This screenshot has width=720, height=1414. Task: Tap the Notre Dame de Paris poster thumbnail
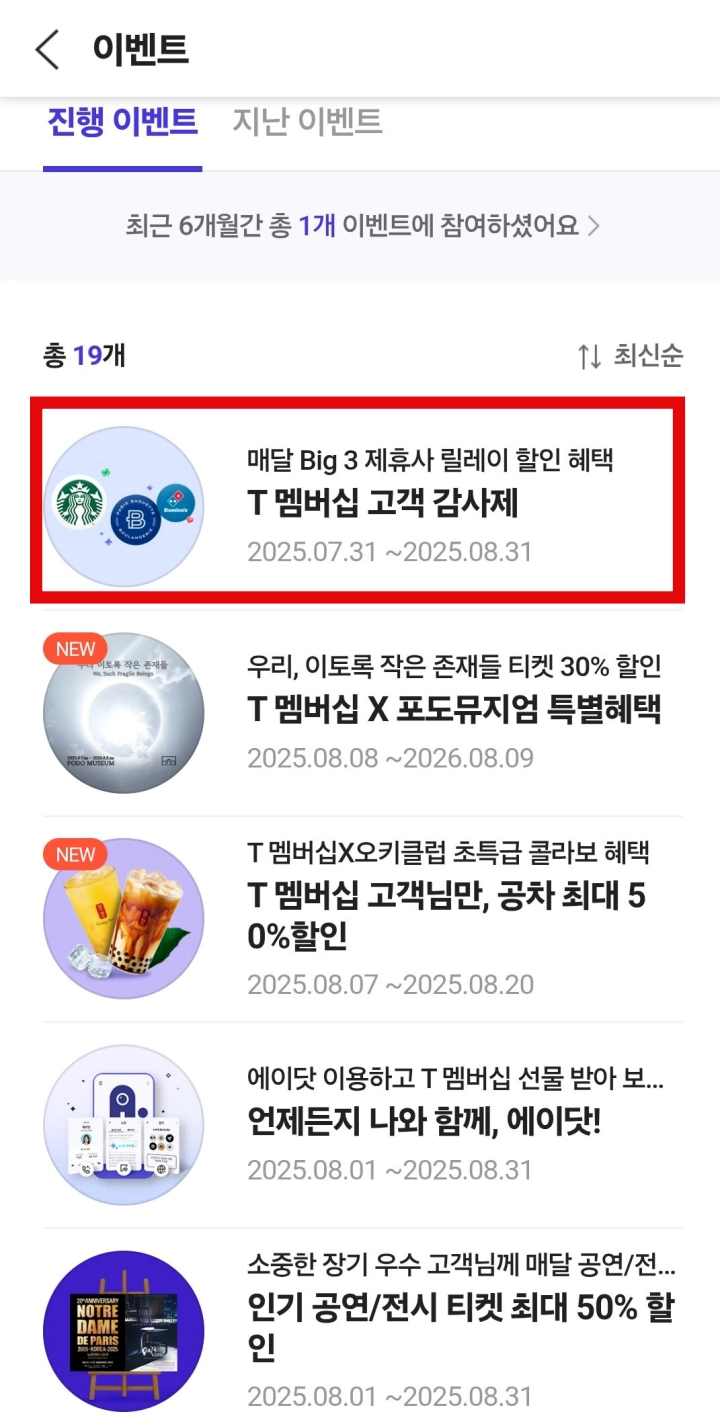point(123,1330)
